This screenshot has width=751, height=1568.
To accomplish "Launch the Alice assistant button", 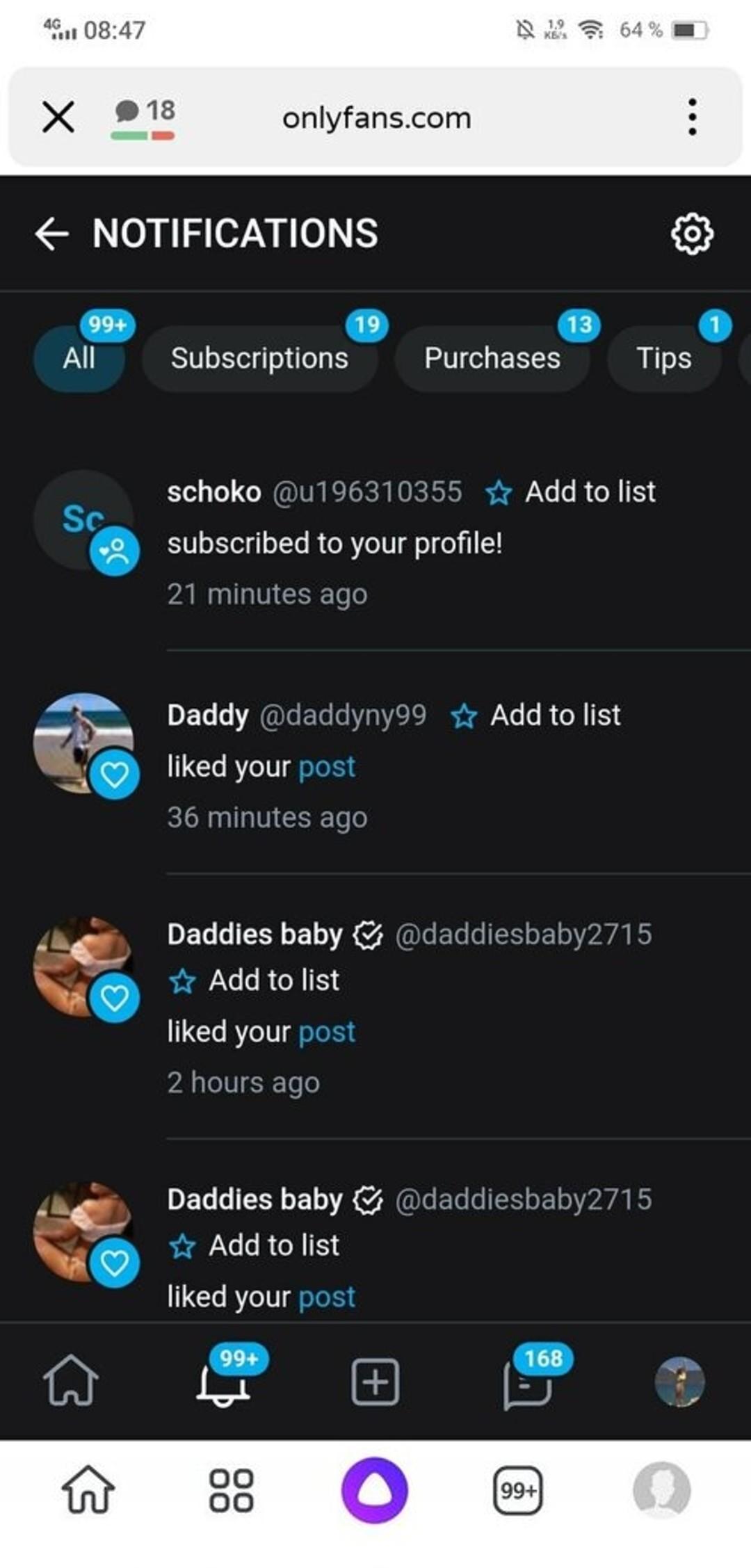I will pyautogui.click(x=375, y=1490).
